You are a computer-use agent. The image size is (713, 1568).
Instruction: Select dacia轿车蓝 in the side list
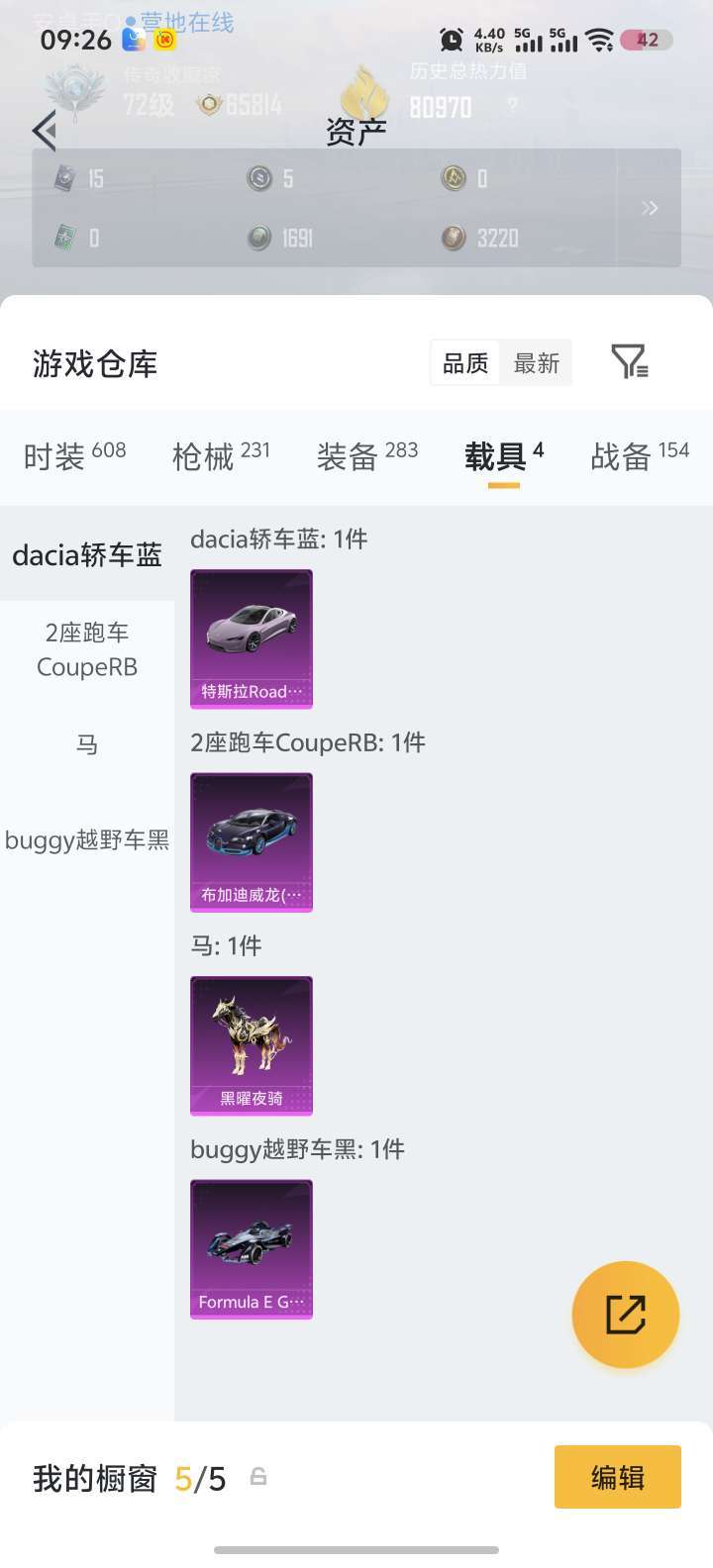point(87,554)
